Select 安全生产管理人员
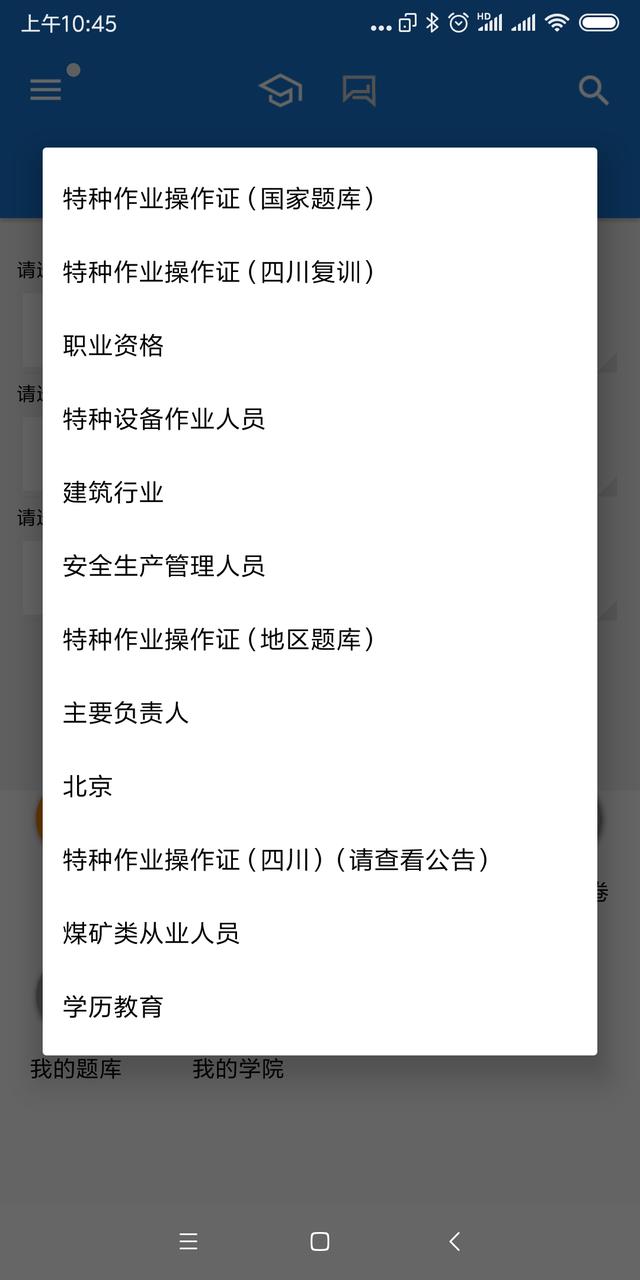This screenshot has width=640, height=1280. [x=163, y=566]
